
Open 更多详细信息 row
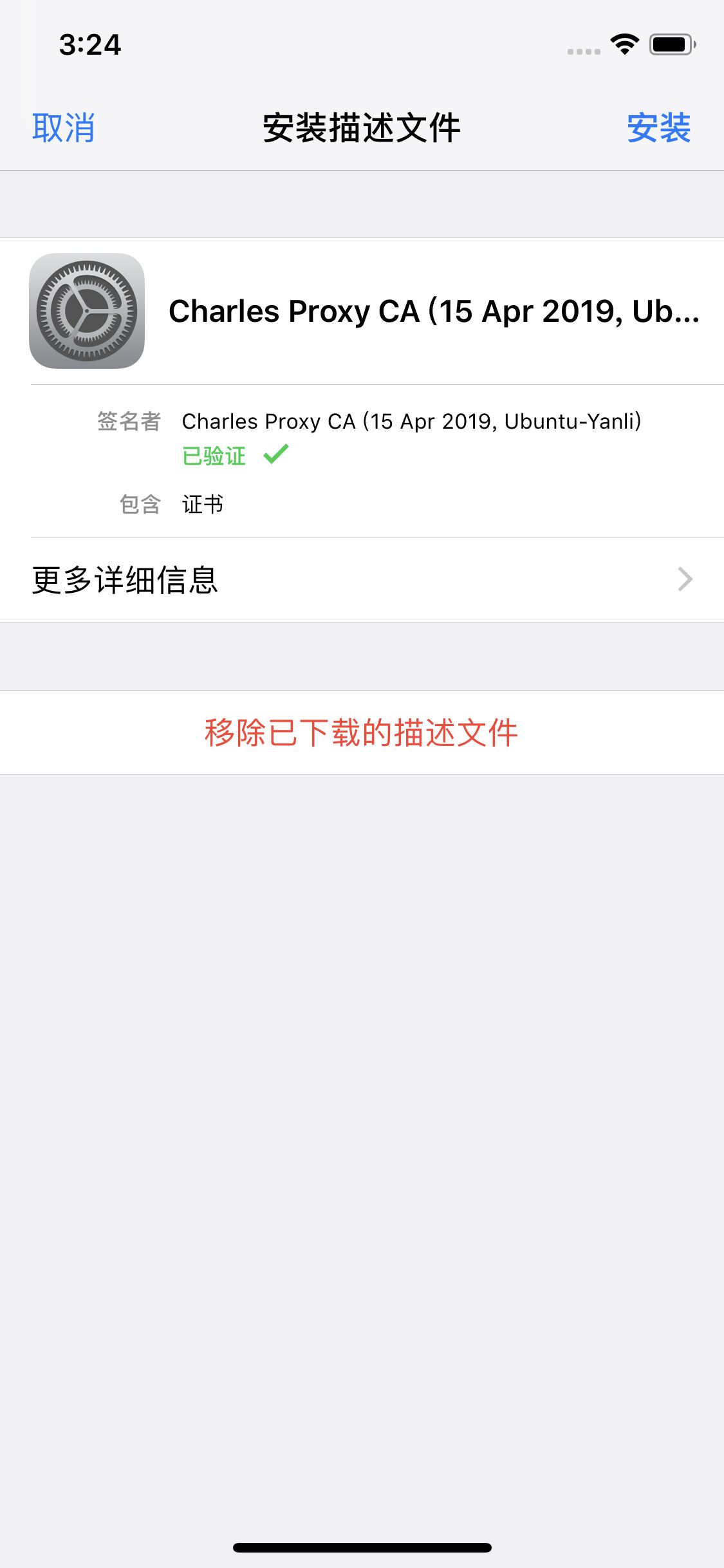pos(362,580)
